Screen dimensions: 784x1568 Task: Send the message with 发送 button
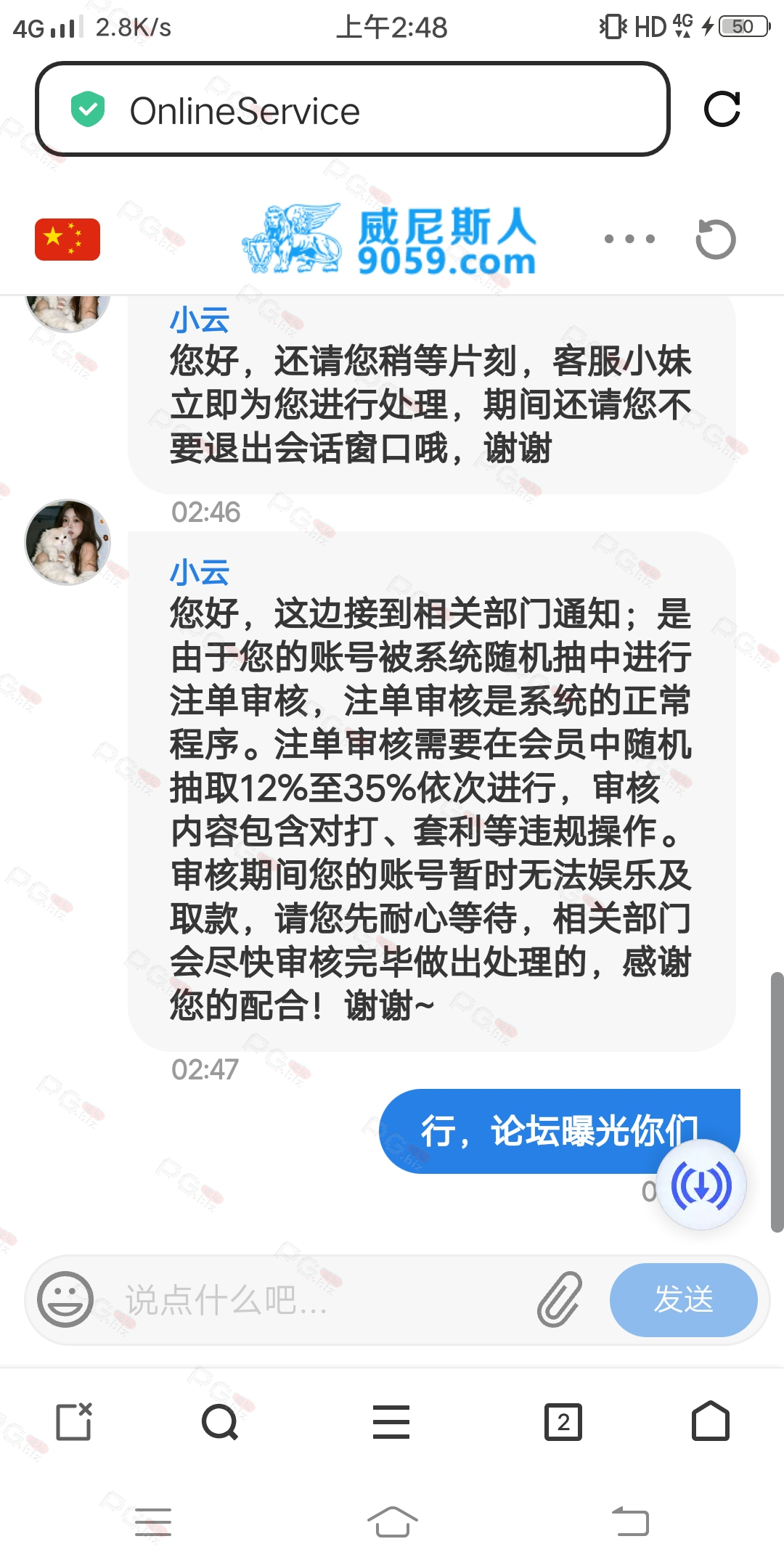[x=683, y=1299]
